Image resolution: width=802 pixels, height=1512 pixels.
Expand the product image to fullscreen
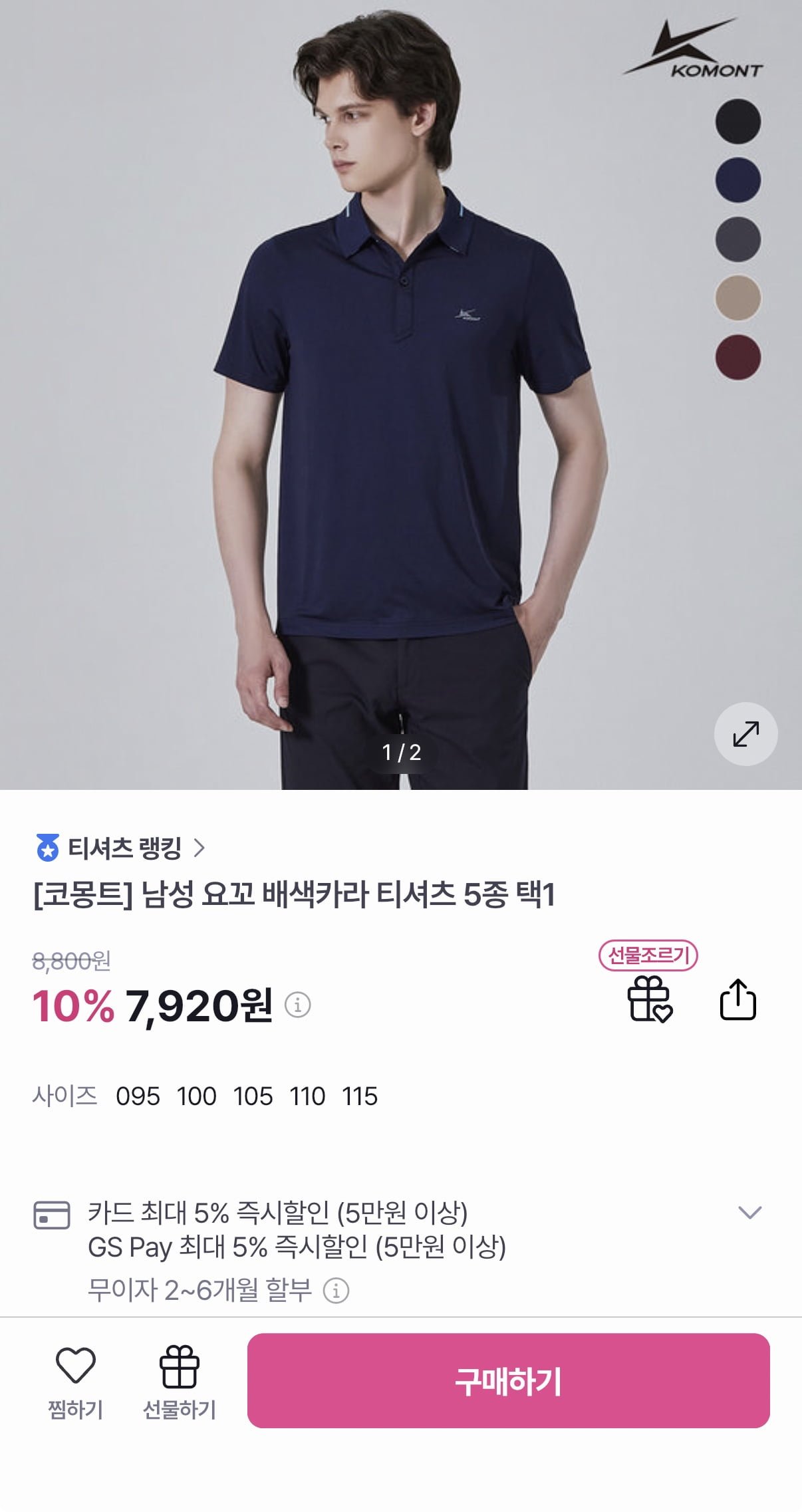745,734
